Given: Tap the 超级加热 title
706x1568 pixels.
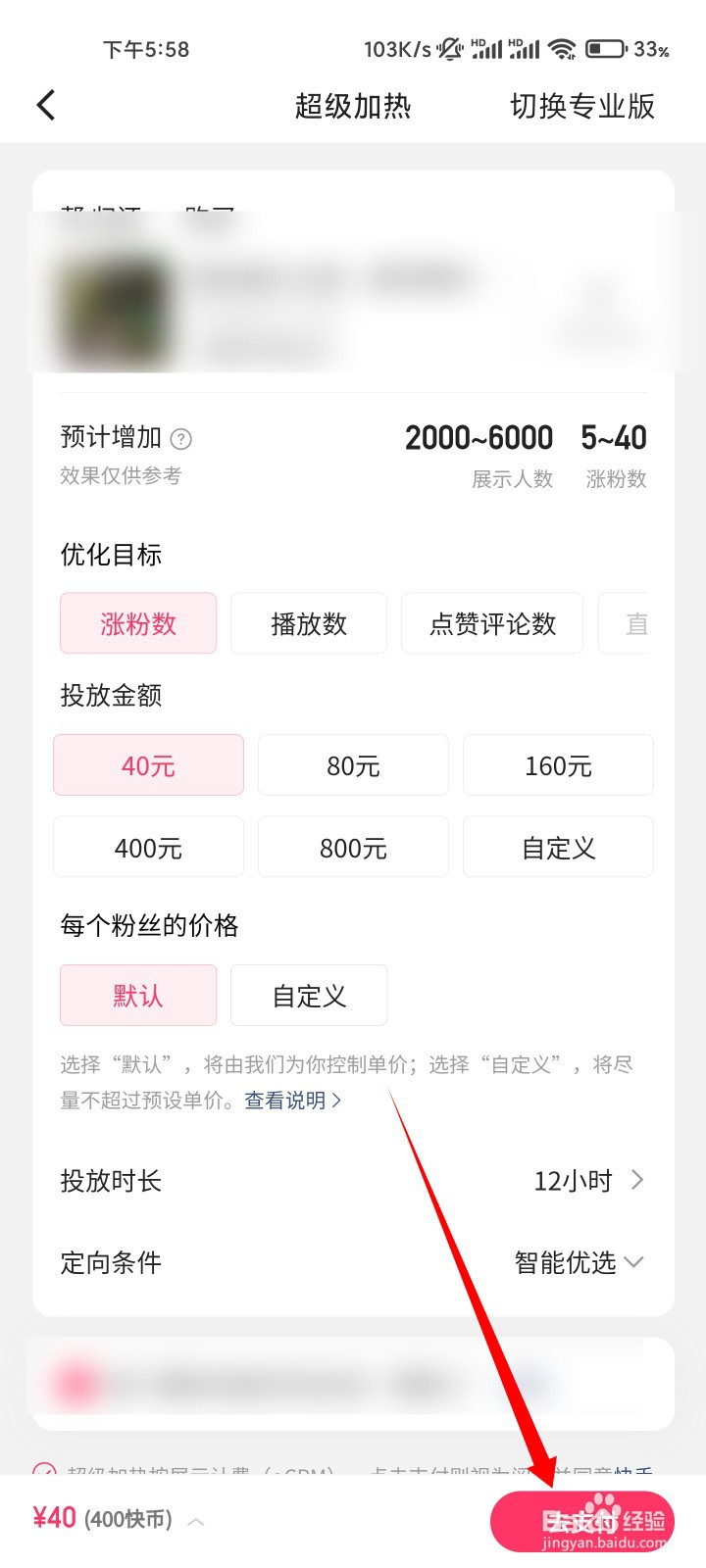Looking at the screenshot, I should [x=353, y=106].
